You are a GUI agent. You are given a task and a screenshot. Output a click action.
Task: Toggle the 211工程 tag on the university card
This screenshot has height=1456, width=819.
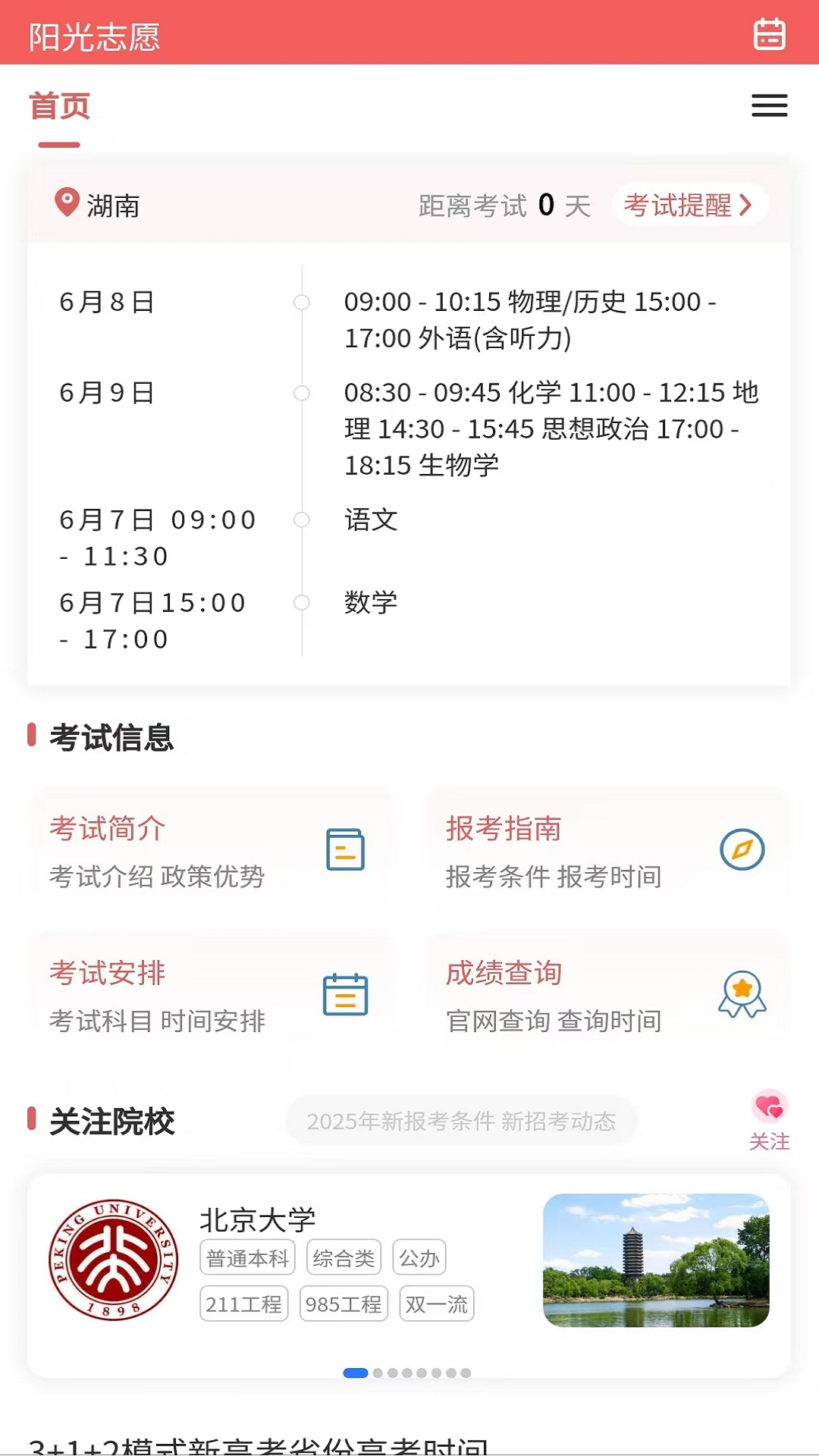click(x=243, y=1304)
